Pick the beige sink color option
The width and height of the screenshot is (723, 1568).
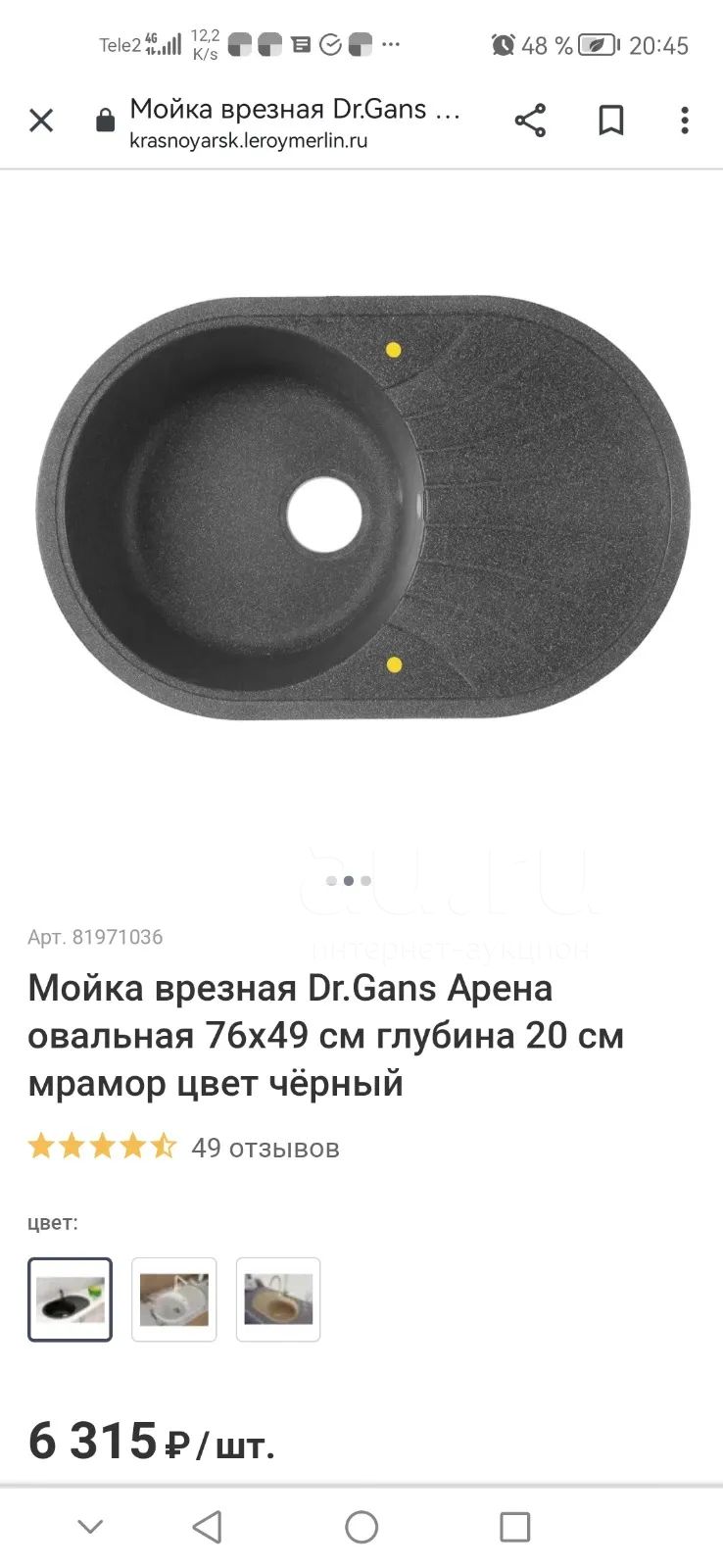278,1299
